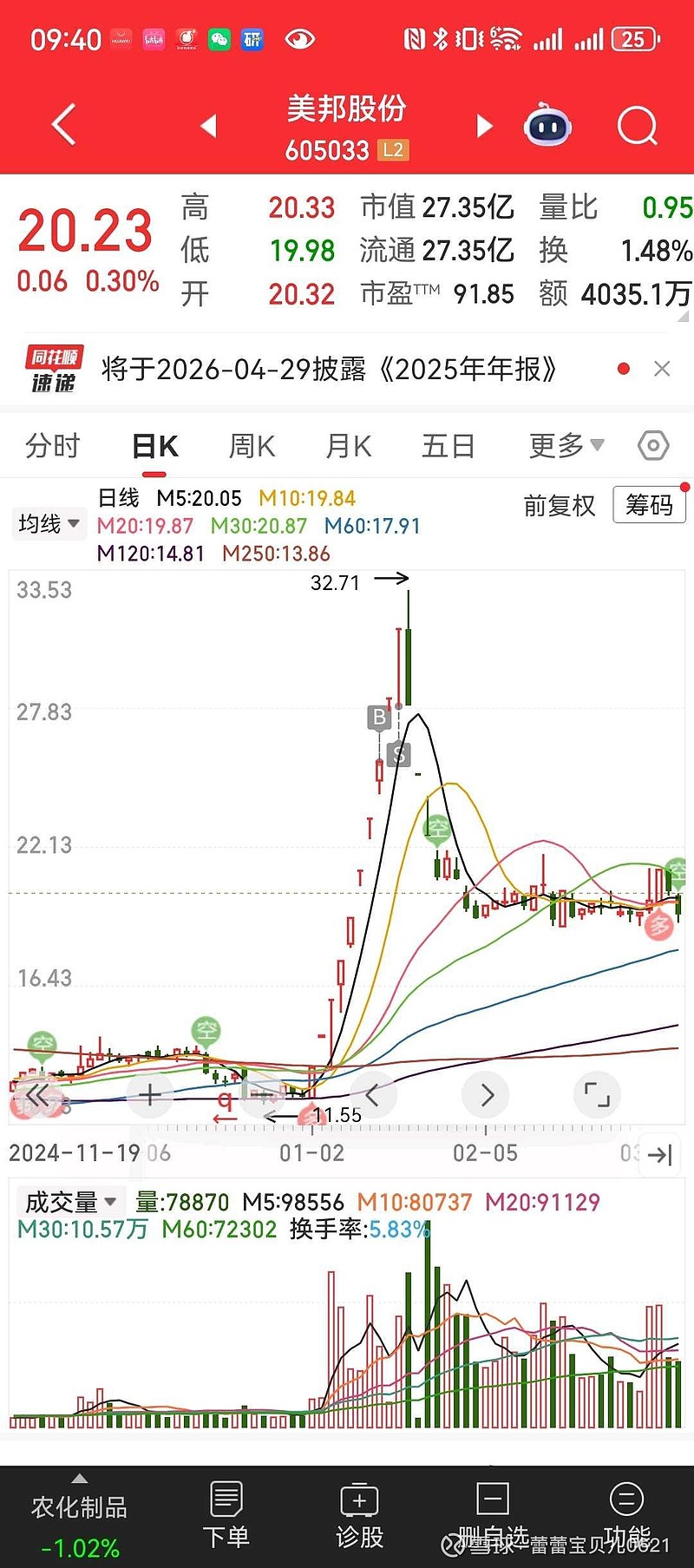Zoom in using the plus icon on the chart
The width and height of the screenshot is (694, 1568).
coord(149,1095)
